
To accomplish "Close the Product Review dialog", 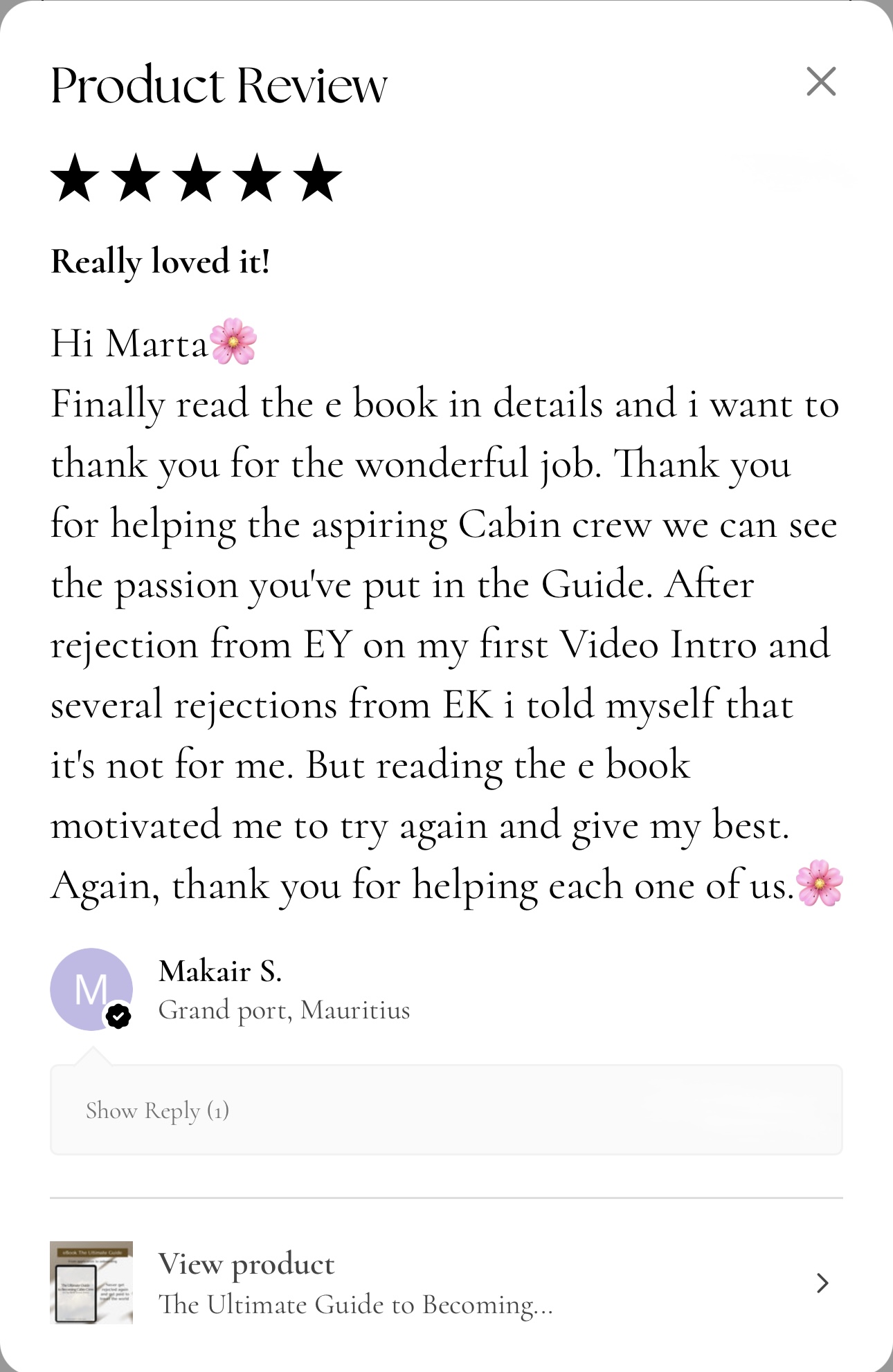I will (821, 82).
